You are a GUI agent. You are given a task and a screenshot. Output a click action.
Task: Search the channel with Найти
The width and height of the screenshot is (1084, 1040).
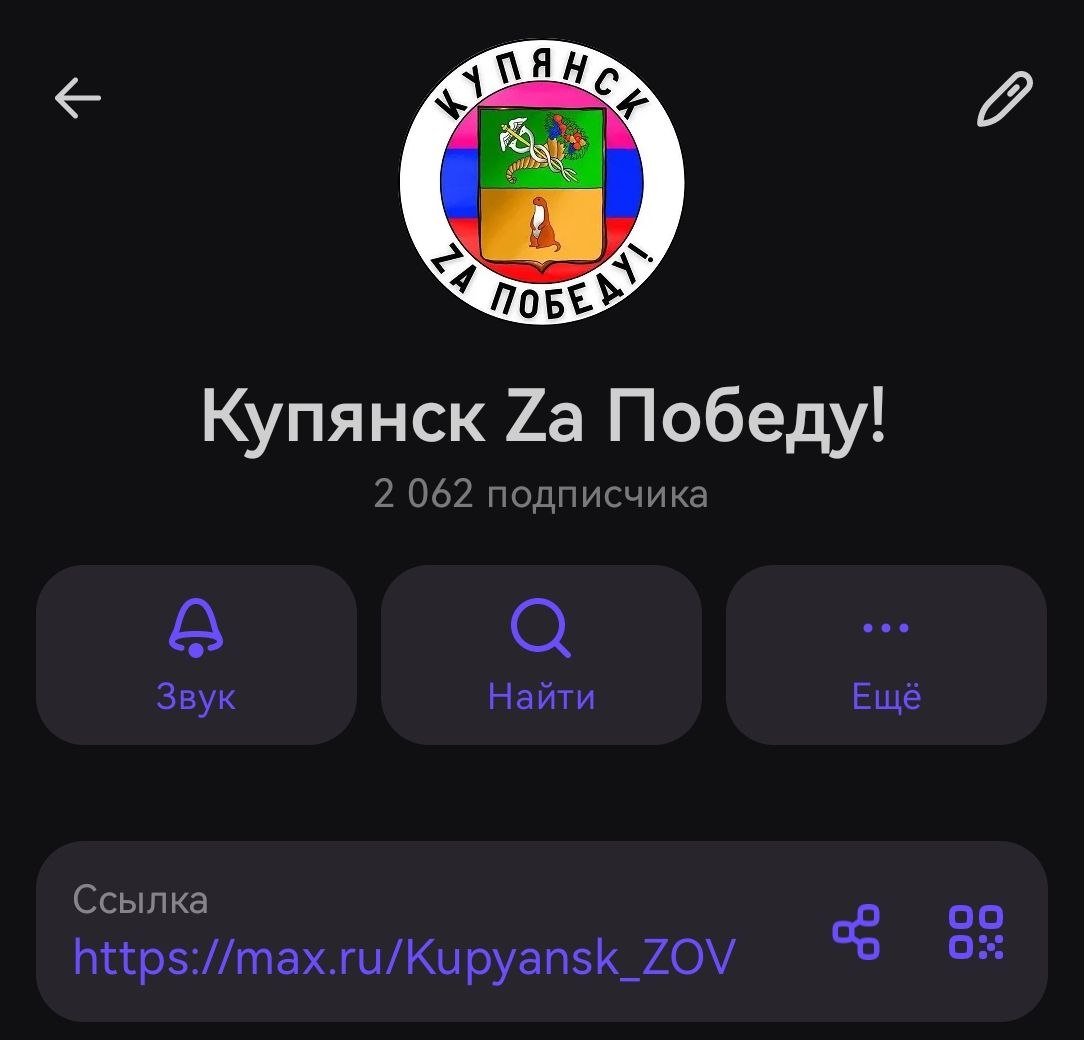(541, 655)
